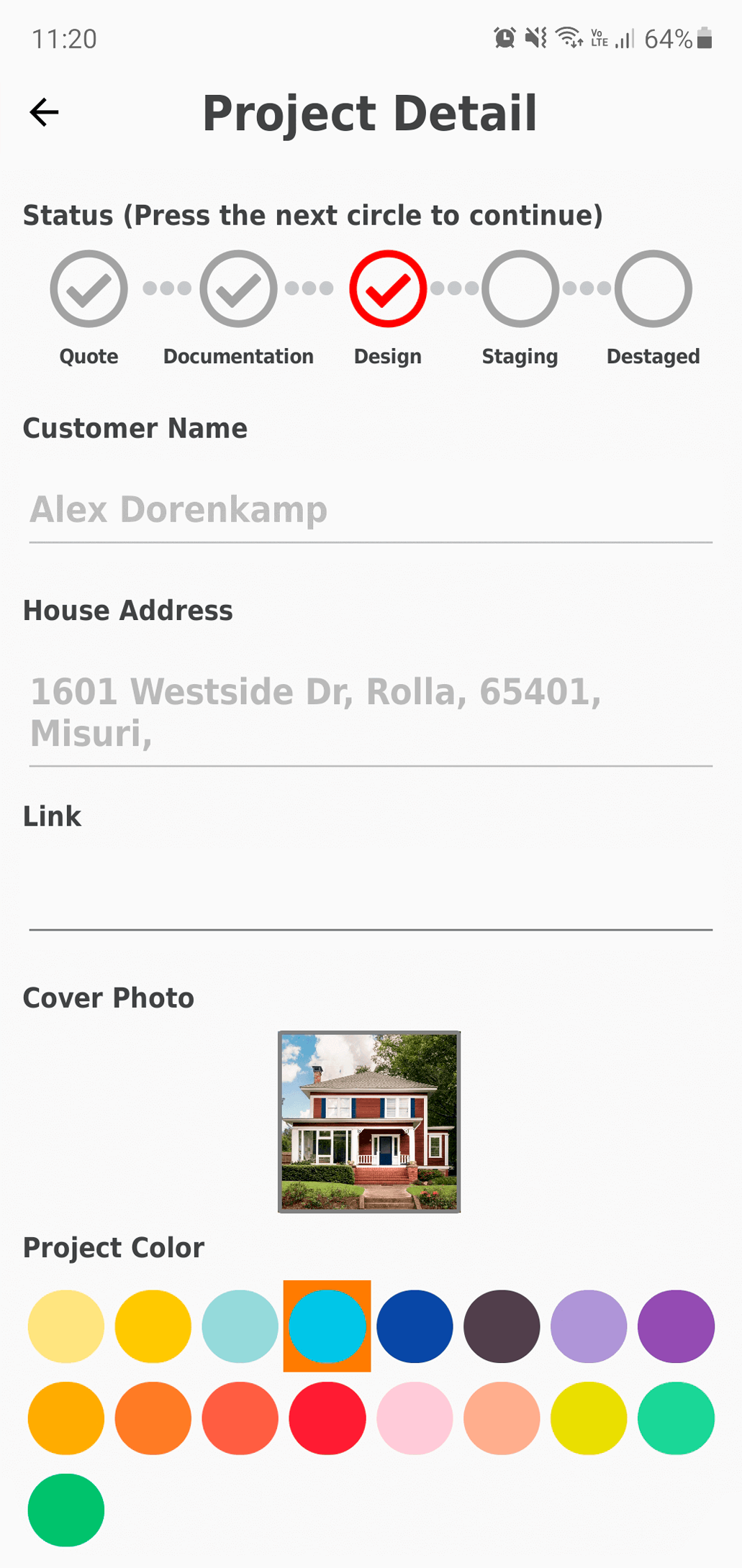
Task: Go back from Project Detail
Action: 44,112
